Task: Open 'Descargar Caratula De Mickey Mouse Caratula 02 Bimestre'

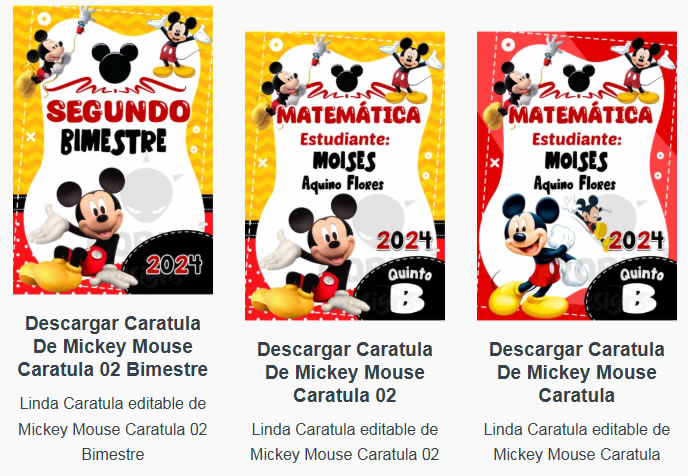Action: (x=113, y=346)
